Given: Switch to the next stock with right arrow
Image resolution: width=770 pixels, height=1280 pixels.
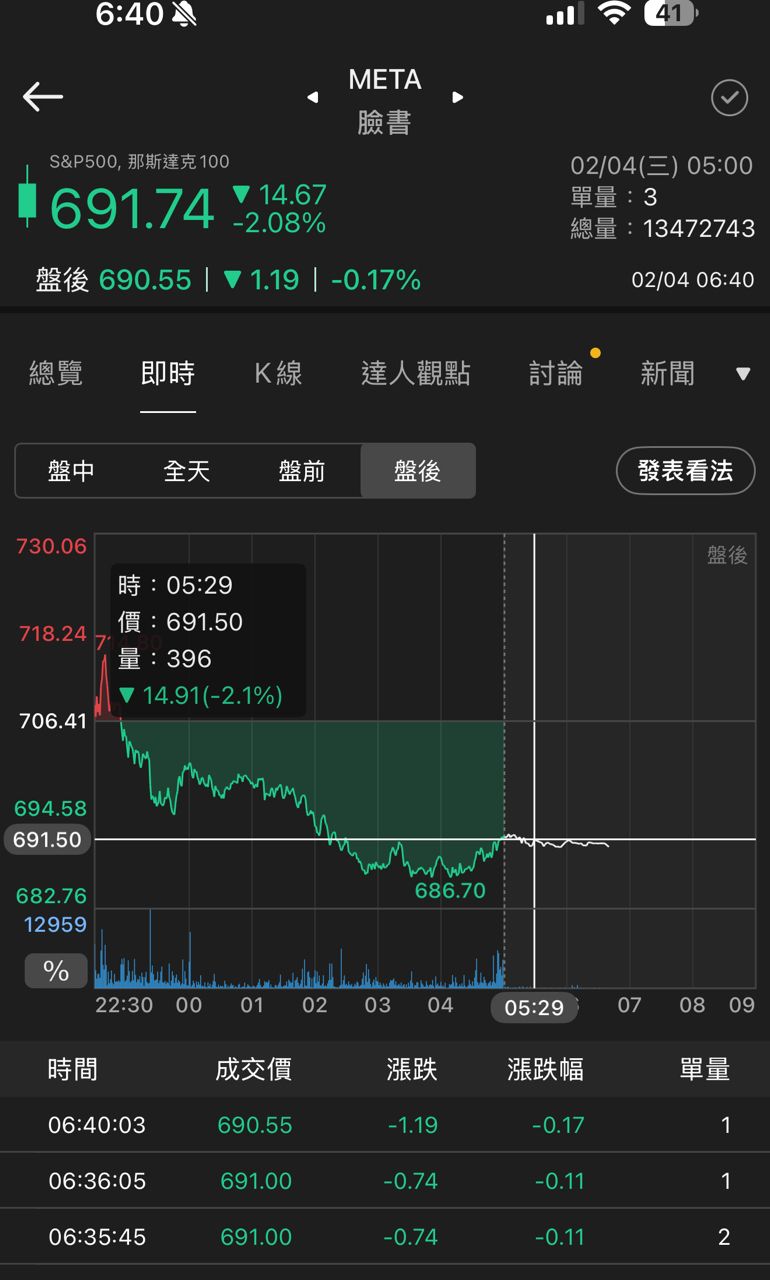Looking at the screenshot, I should 457,97.
